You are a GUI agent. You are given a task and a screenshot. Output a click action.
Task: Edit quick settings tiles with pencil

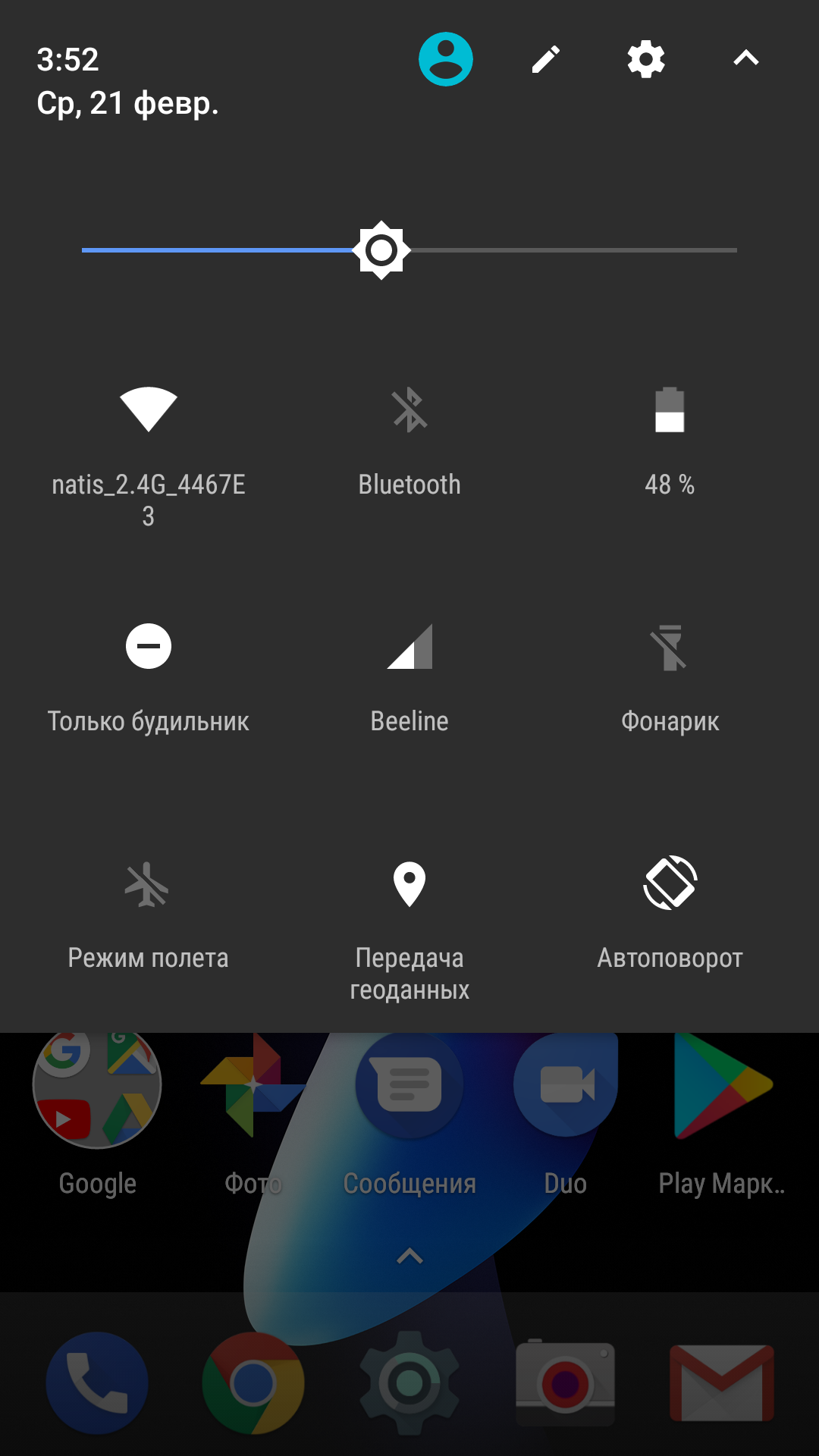pos(546,59)
